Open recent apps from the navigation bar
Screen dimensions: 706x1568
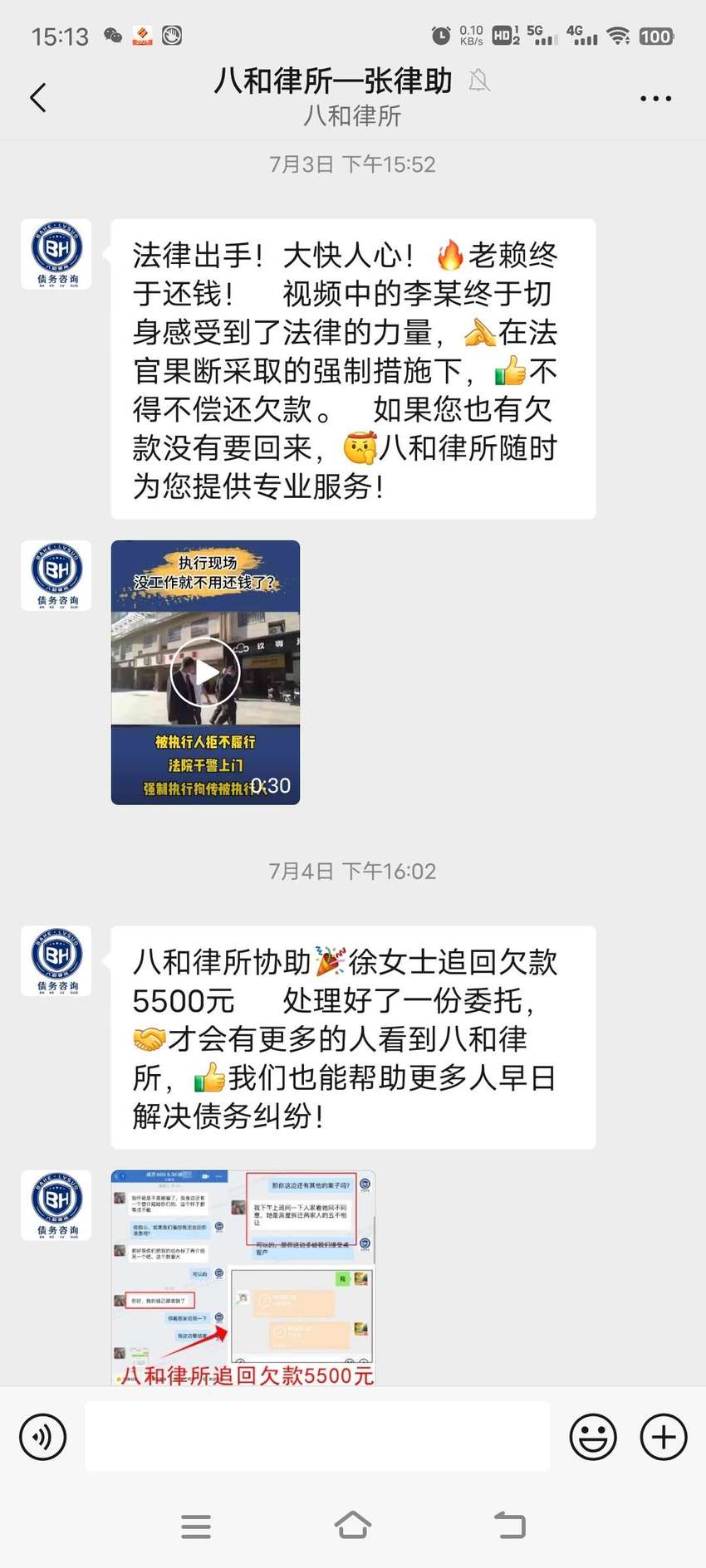coord(196,1526)
